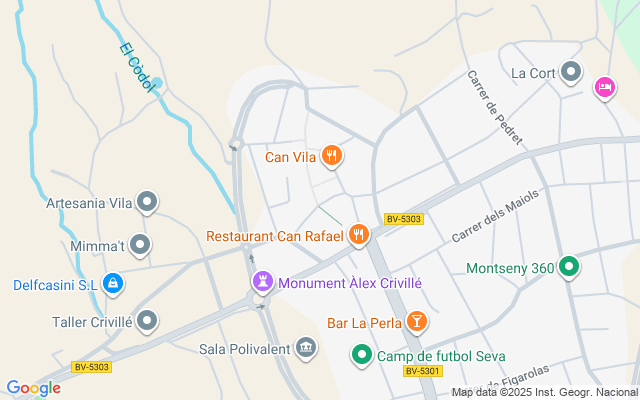
Task: Tap the Mimma't place pin
Action: (x=140, y=244)
